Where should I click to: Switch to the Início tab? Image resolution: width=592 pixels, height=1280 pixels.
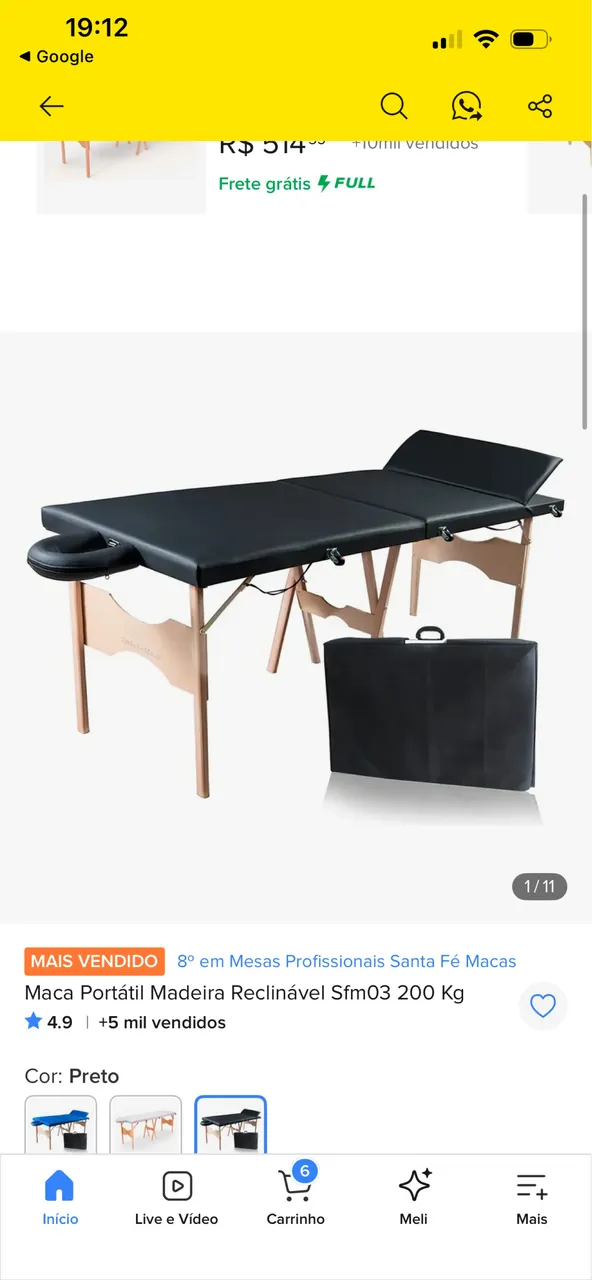pyautogui.click(x=60, y=1198)
